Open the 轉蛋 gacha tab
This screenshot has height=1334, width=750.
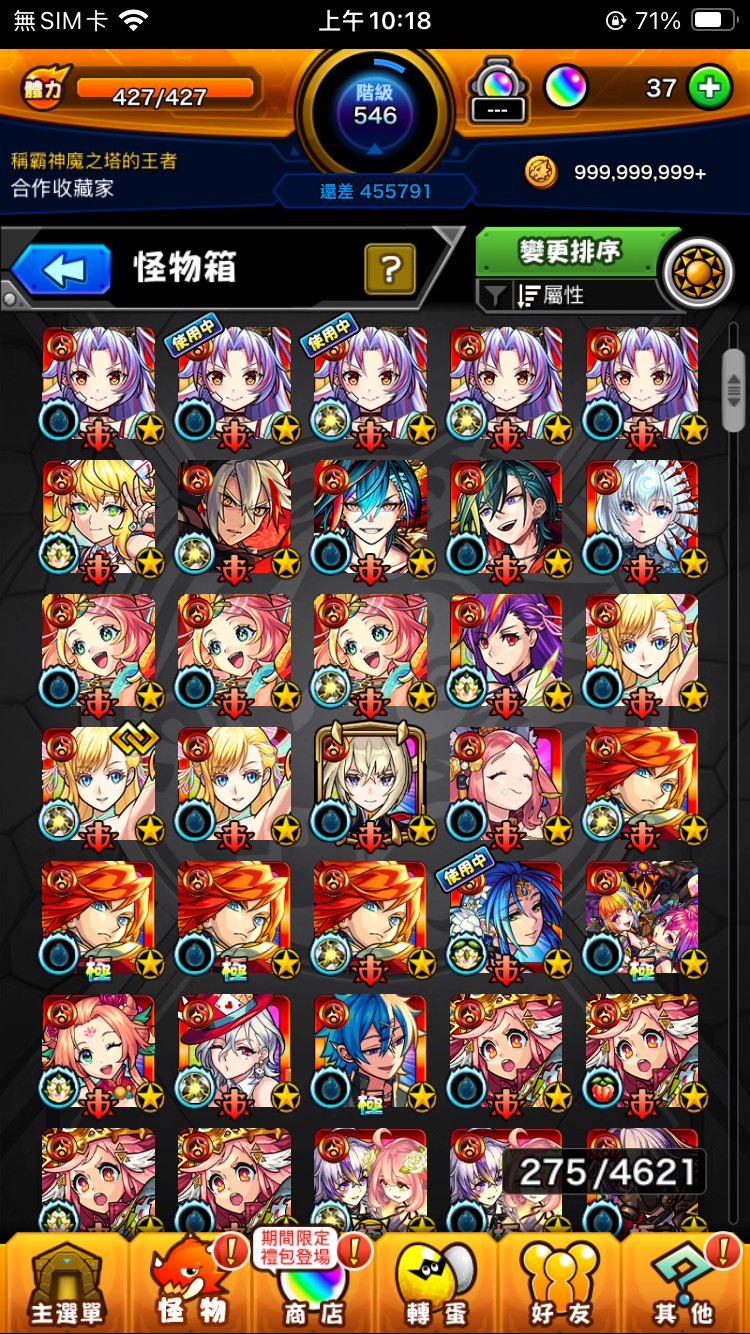pyautogui.click(x=436, y=1285)
